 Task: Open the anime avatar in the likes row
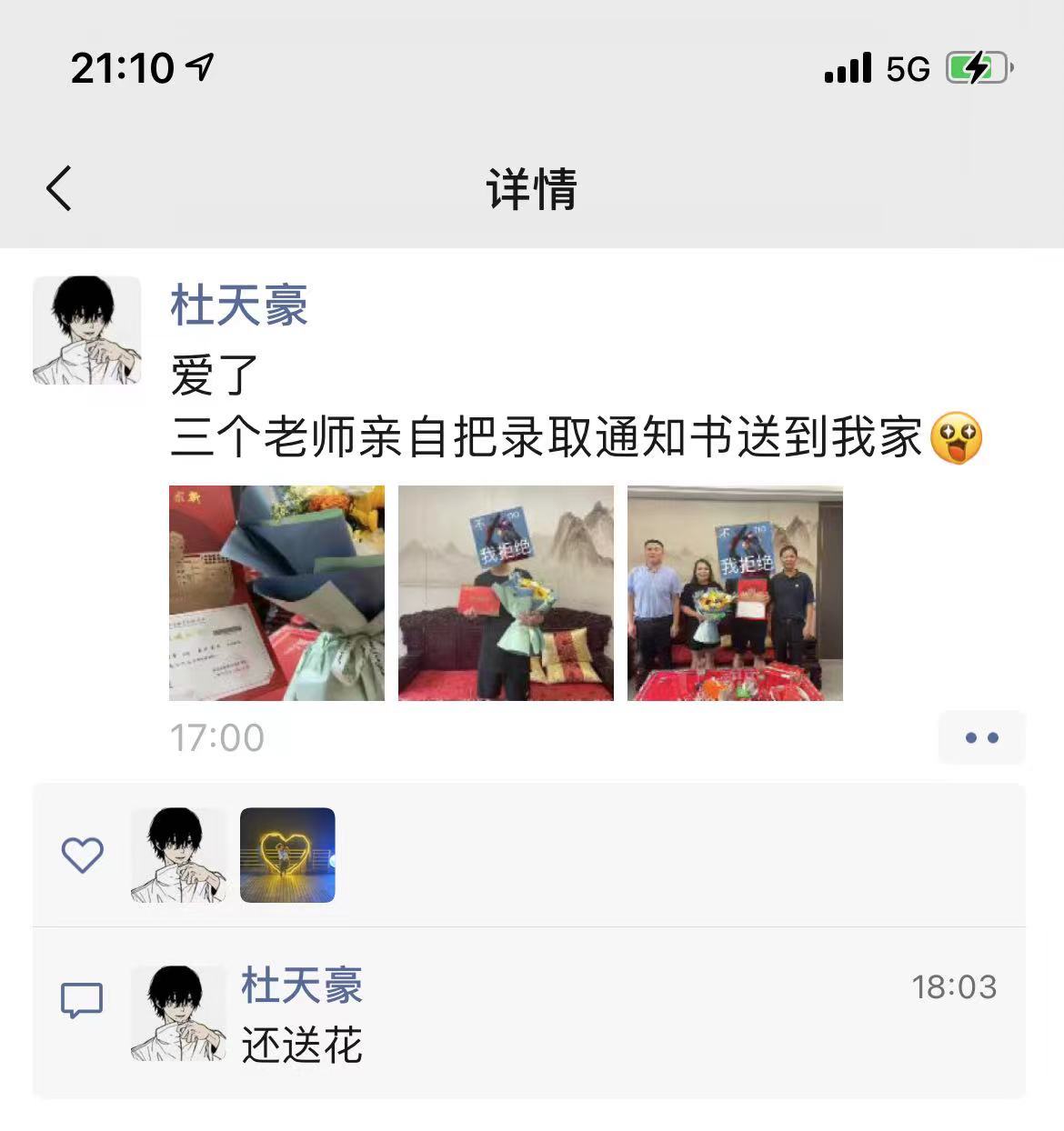coord(178,855)
